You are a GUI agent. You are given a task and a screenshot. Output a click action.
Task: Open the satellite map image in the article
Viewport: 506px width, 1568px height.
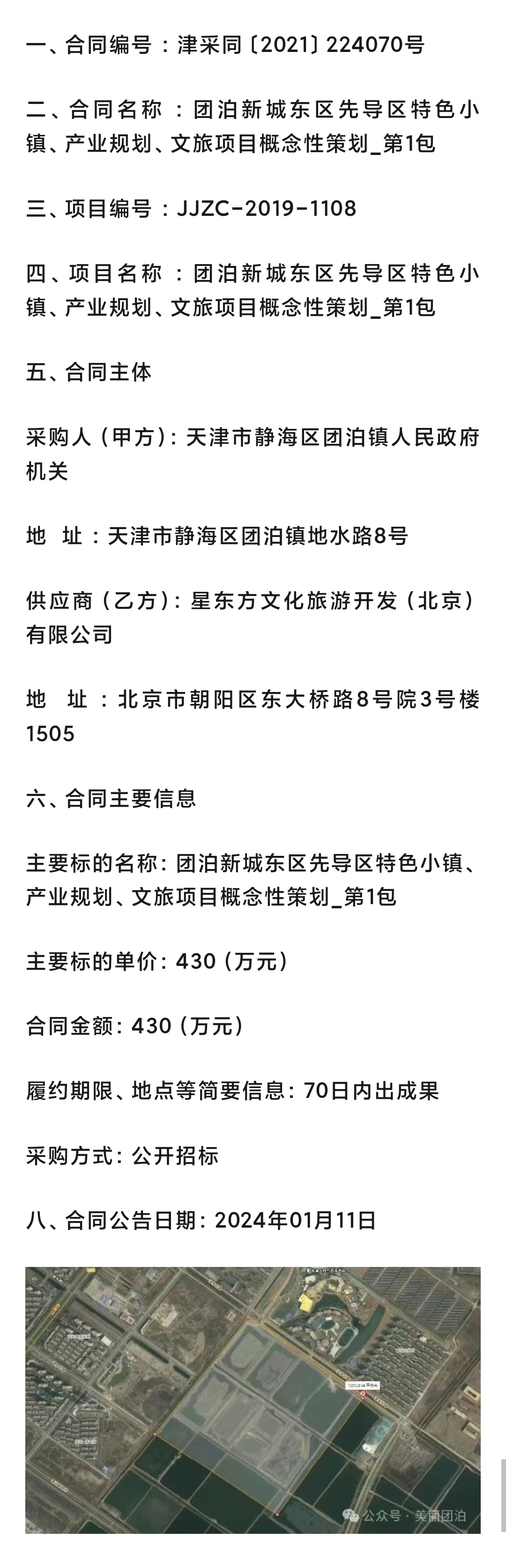pos(253,1399)
